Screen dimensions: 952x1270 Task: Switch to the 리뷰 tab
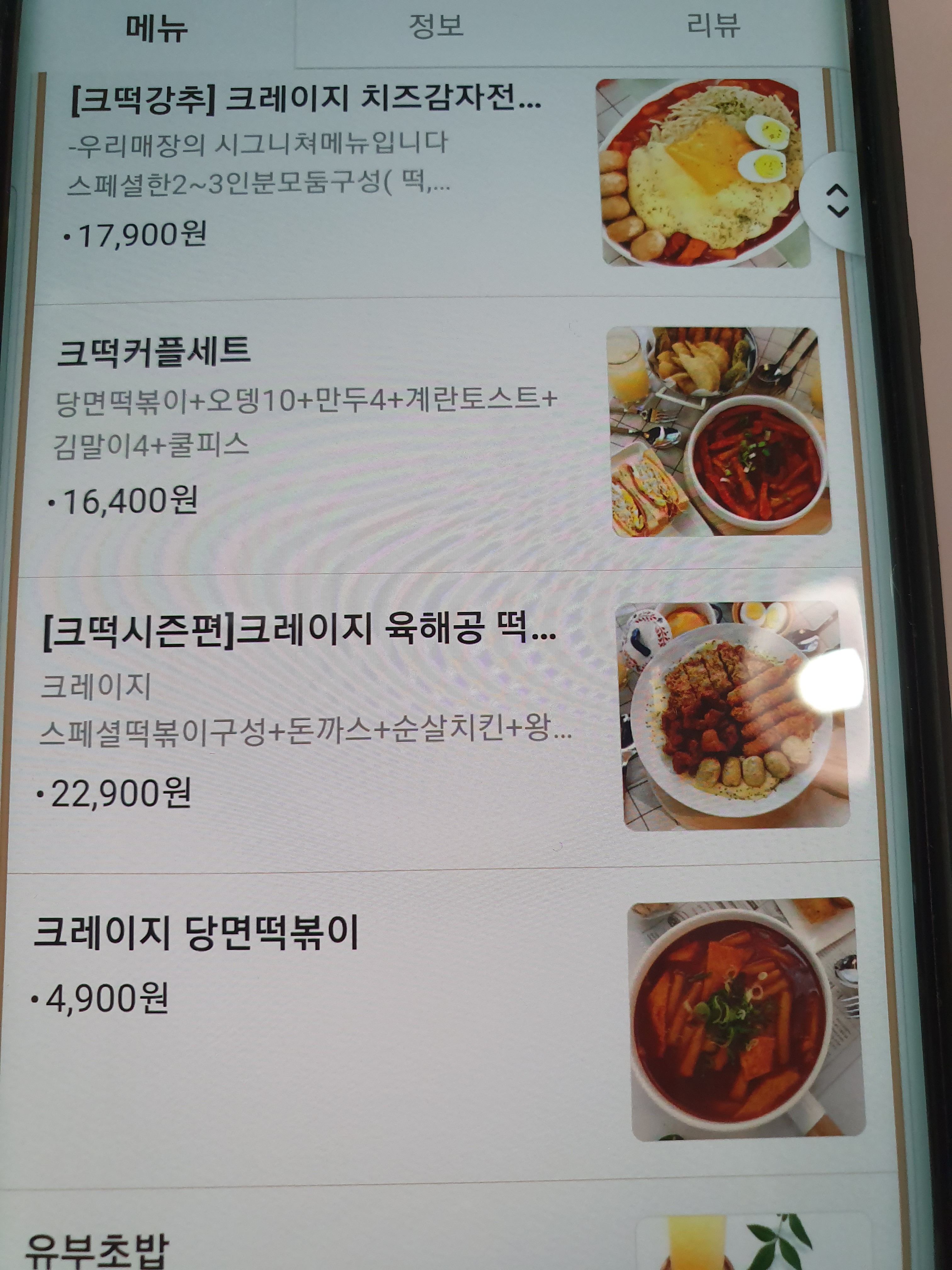713,25
